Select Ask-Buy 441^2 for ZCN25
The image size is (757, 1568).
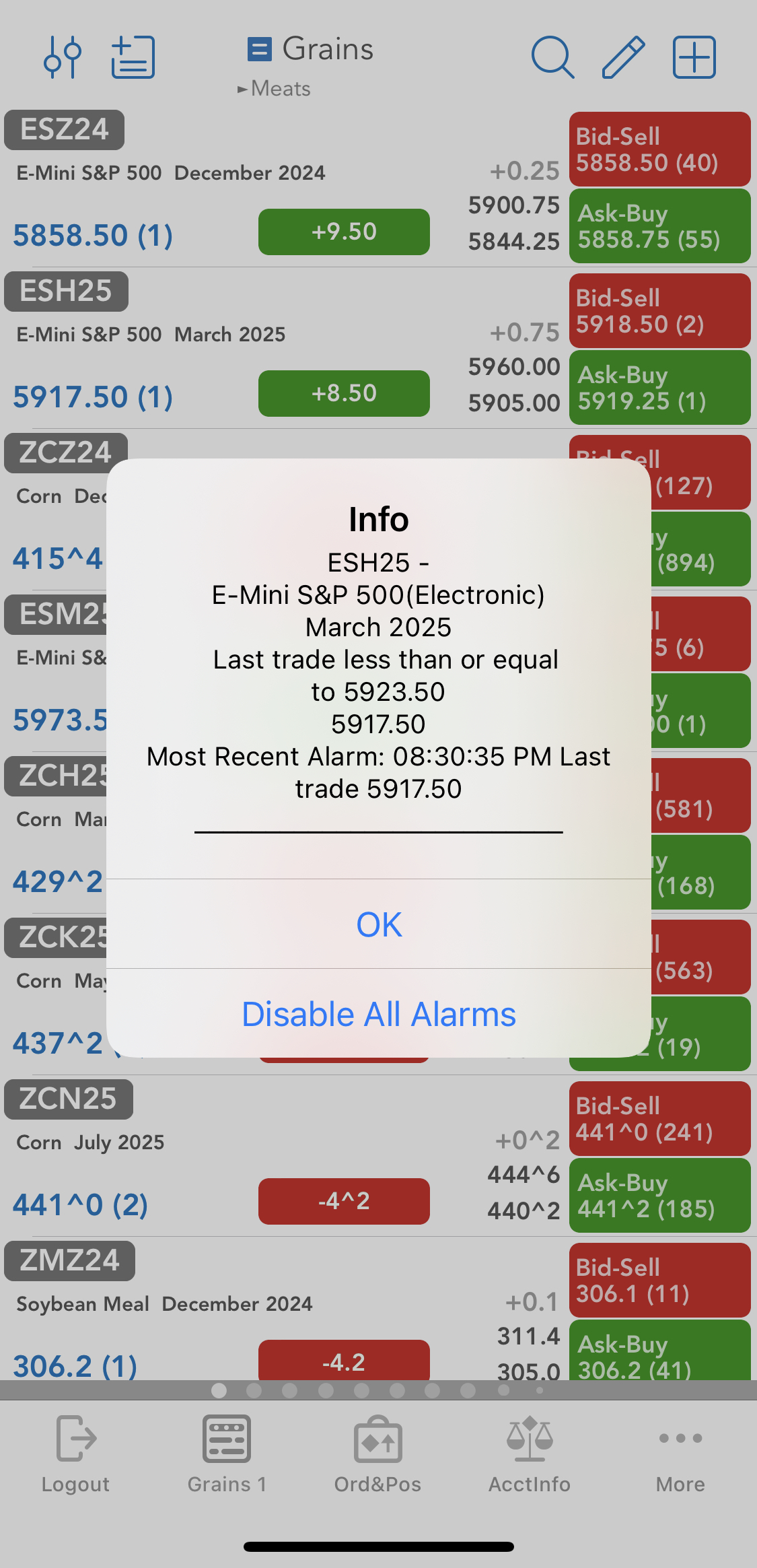(x=659, y=1196)
